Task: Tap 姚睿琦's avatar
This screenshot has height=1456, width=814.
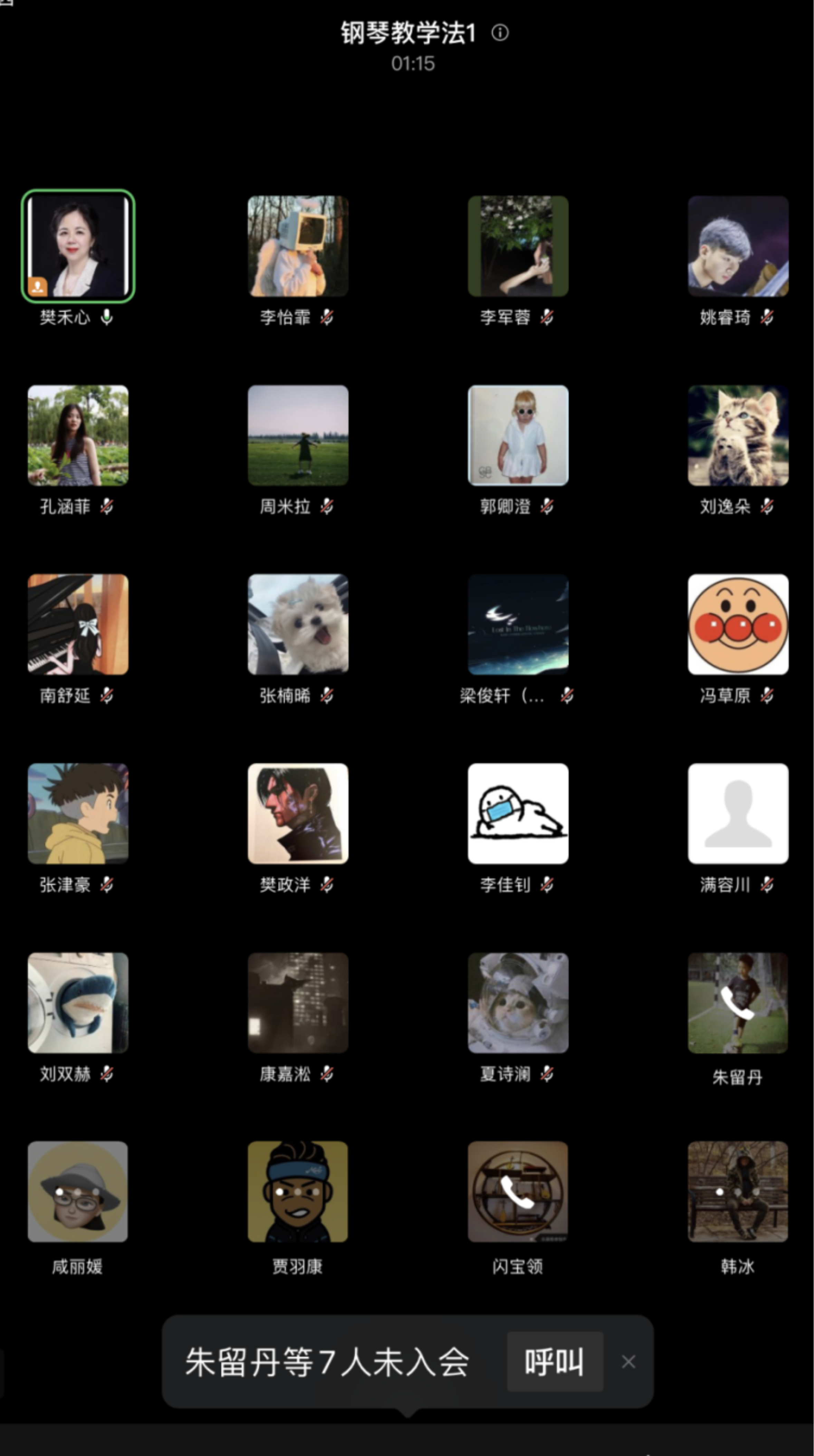Action: [x=738, y=246]
